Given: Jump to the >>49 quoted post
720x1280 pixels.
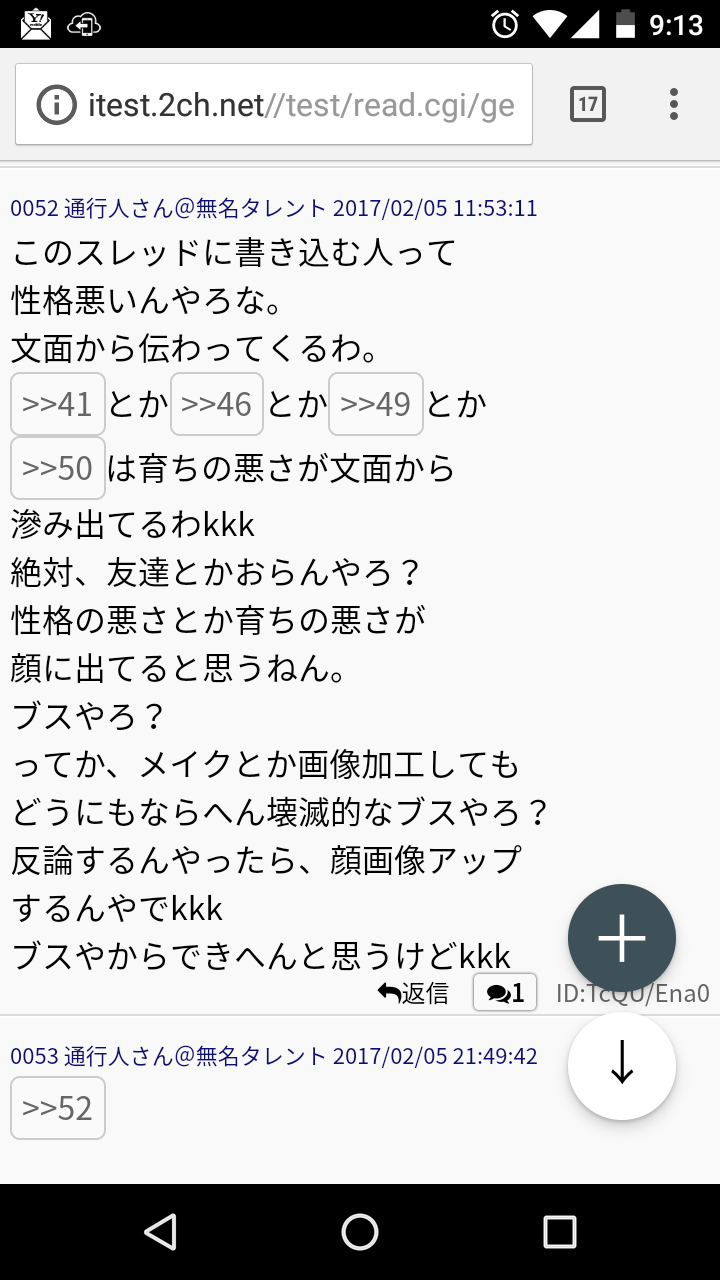Looking at the screenshot, I should tap(376, 404).
